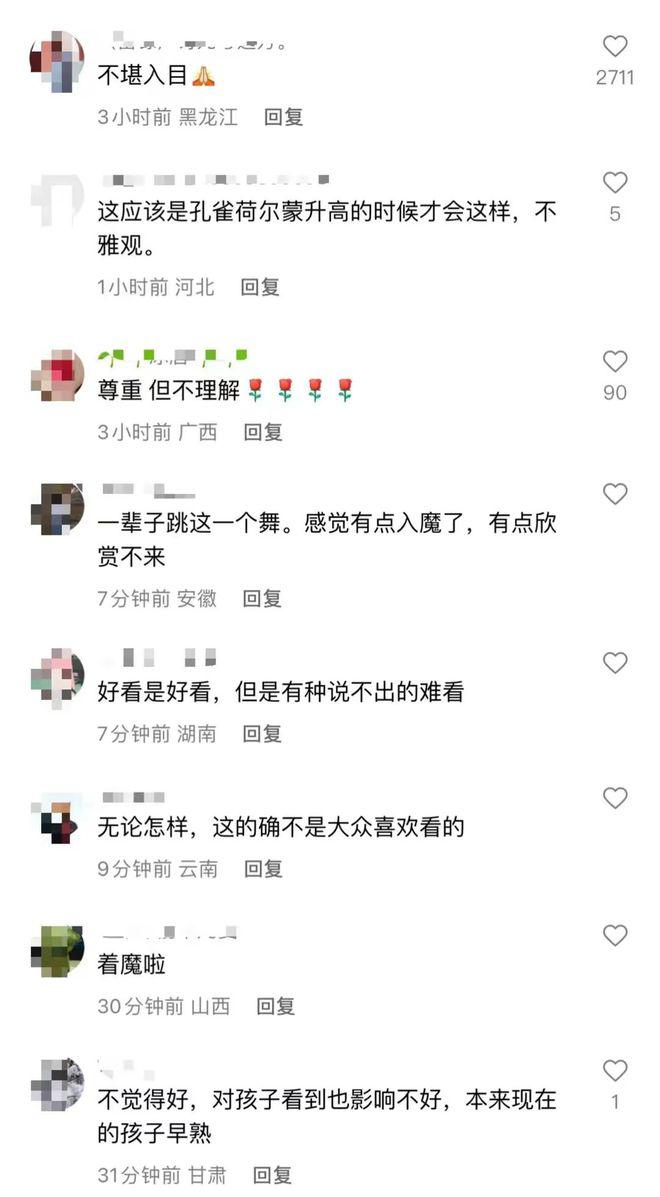660x1197 pixels.
Task: Reply to the 云南 comment
Action: click(x=263, y=869)
